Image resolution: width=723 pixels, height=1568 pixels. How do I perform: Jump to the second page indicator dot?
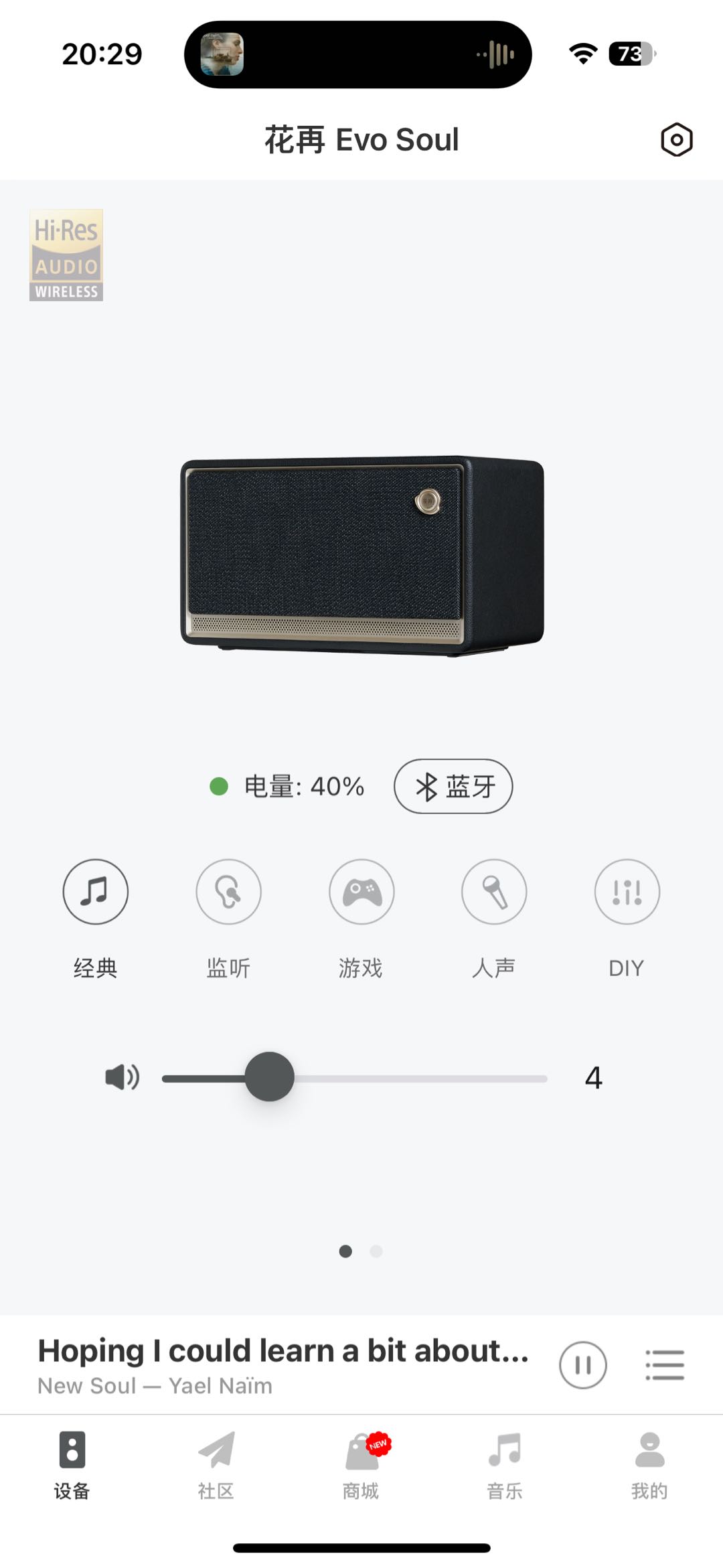pyautogui.click(x=376, y=1251)
